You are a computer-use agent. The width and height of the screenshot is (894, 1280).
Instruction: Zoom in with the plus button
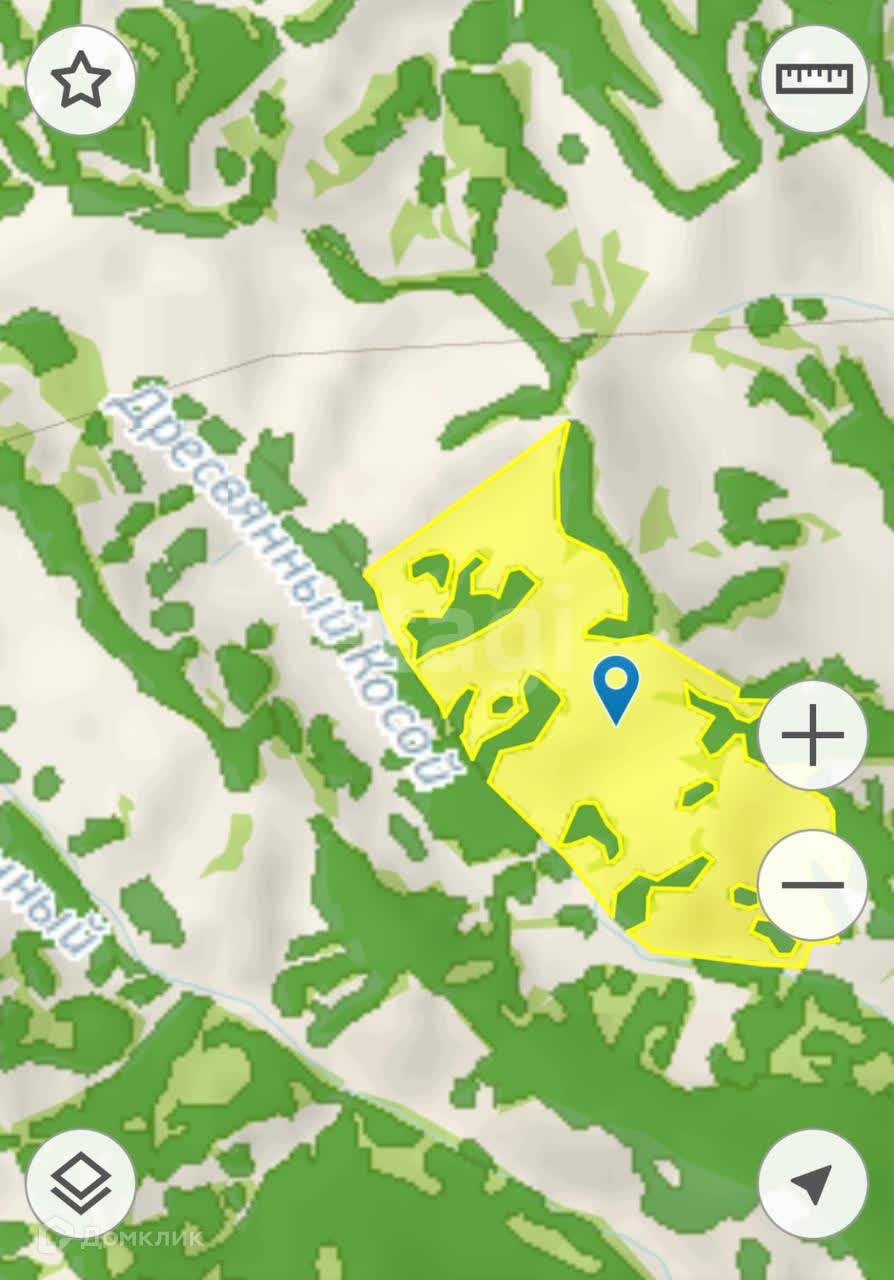coord(812,735)
